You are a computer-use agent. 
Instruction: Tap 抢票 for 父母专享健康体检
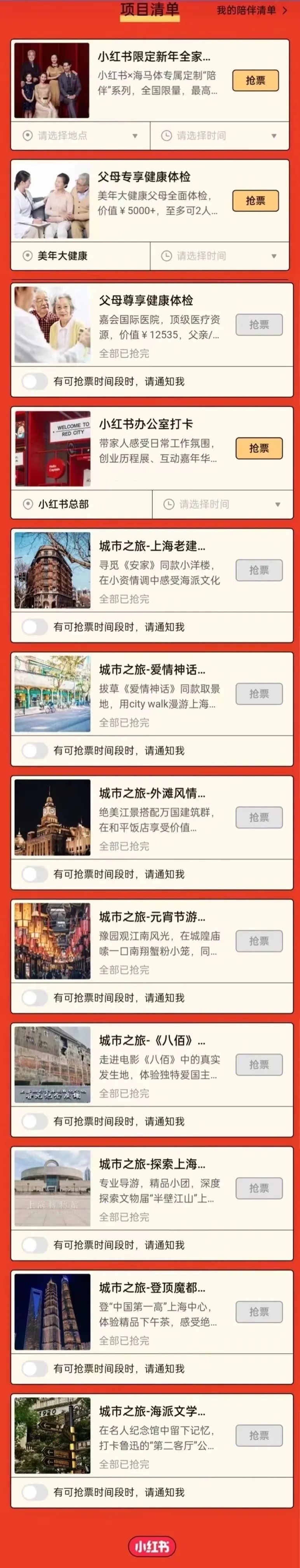[255, 201]
